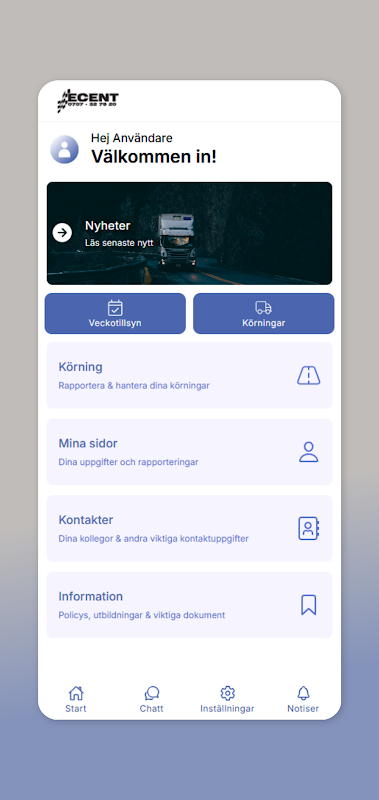Image resolution: width=379 pixels, height=800 pixels.
Task: Open the Information section
Action: click(x=189, y=605)
